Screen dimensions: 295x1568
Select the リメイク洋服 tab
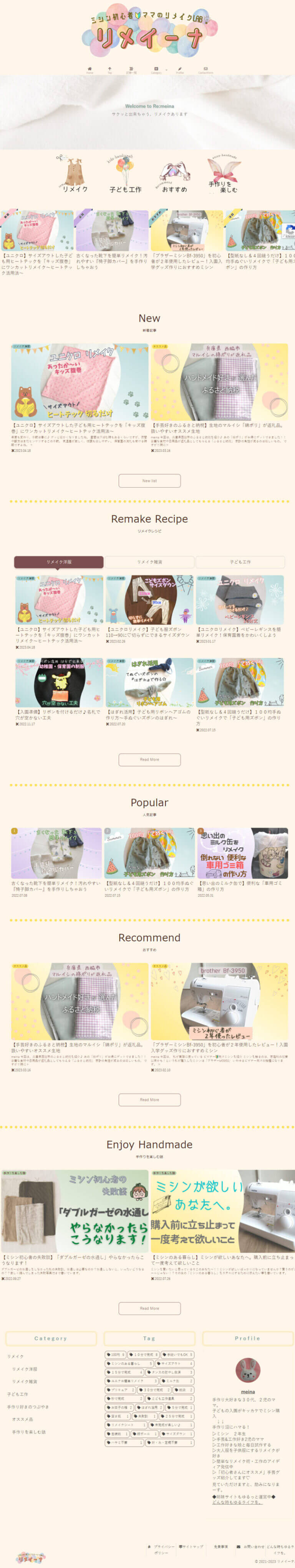[x=59, y=562]
